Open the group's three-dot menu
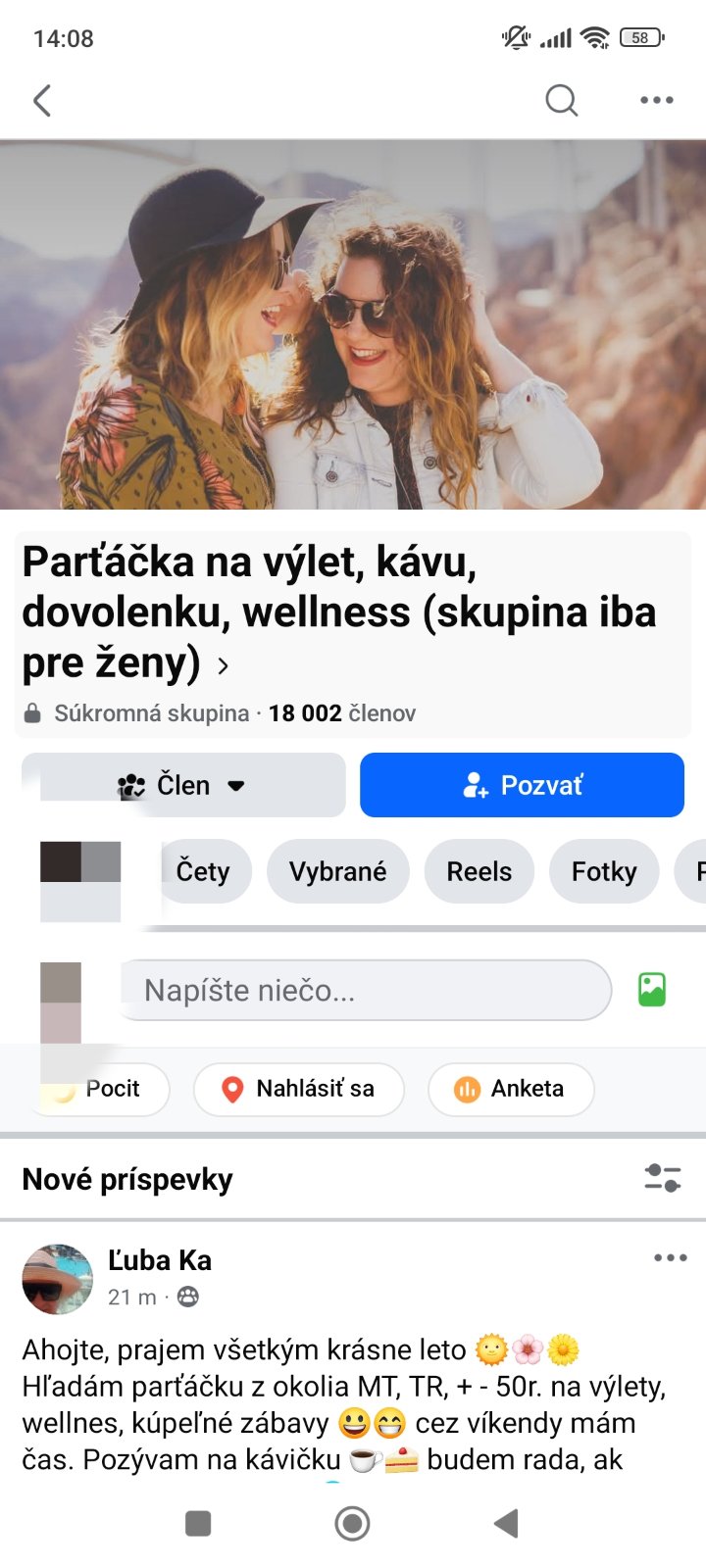Viewport: 706px width, 1568px height. [656, 100]
